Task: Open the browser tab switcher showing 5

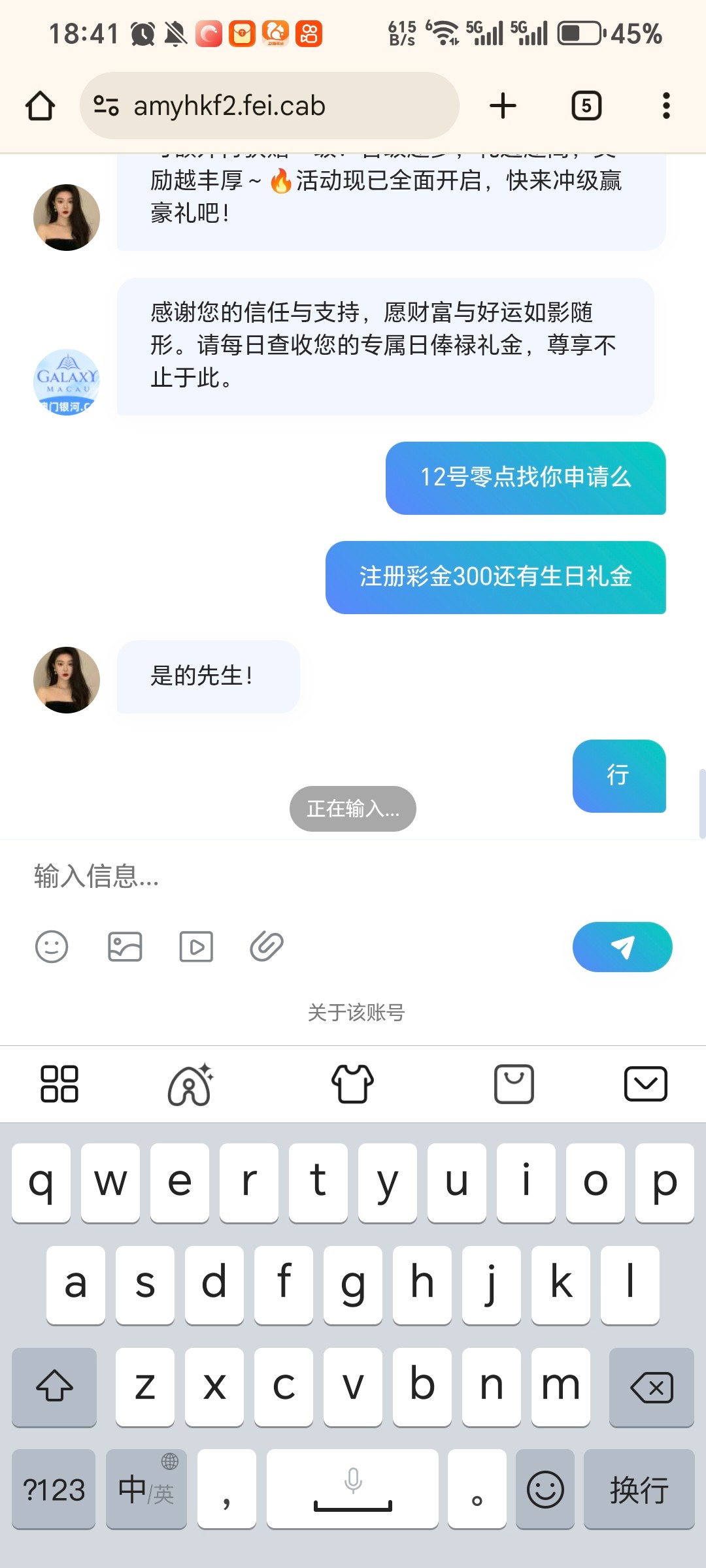Action: point(585,105)
